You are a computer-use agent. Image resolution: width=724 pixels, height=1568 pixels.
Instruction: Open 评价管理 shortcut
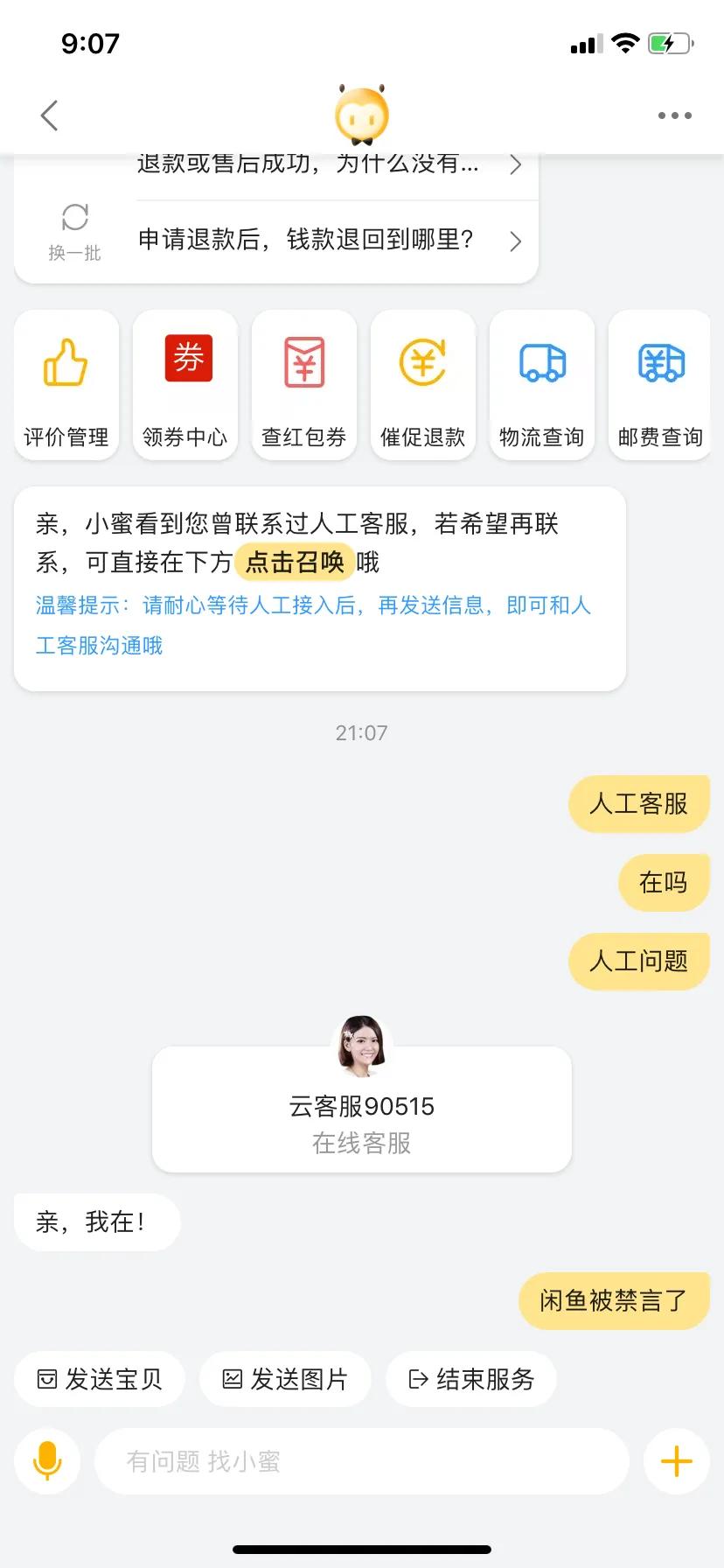(x=66, y=385)
